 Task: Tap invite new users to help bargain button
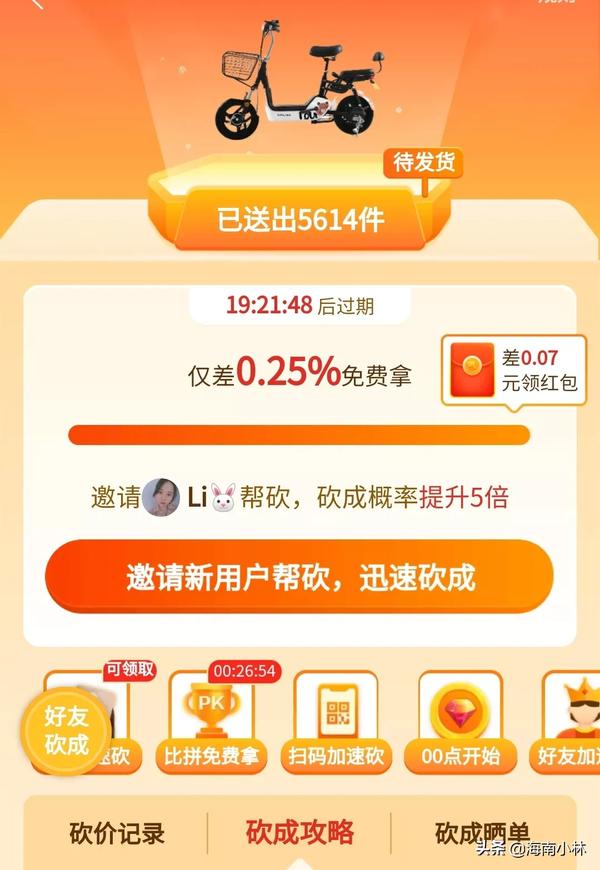[298, 577]
